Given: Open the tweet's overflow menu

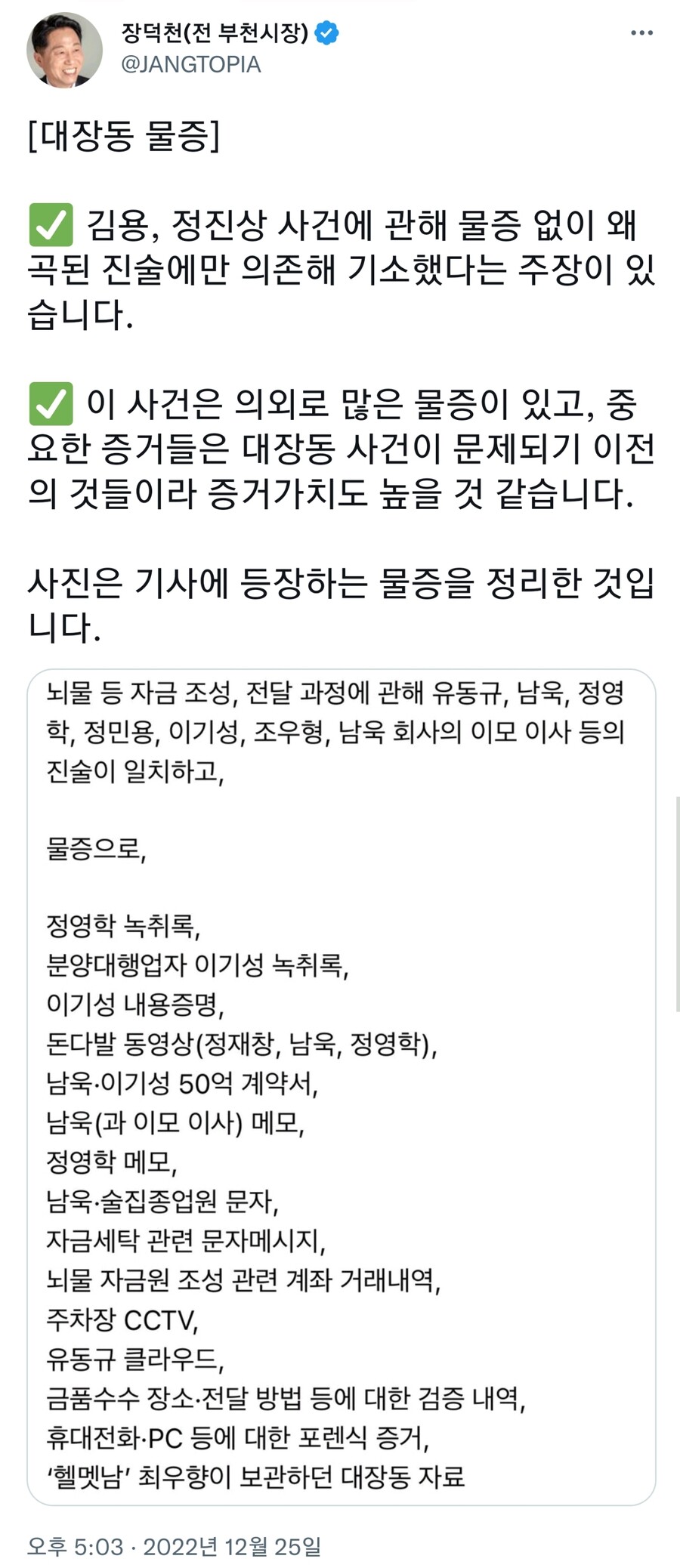Looking at the screenshot, I should point(641,33).
